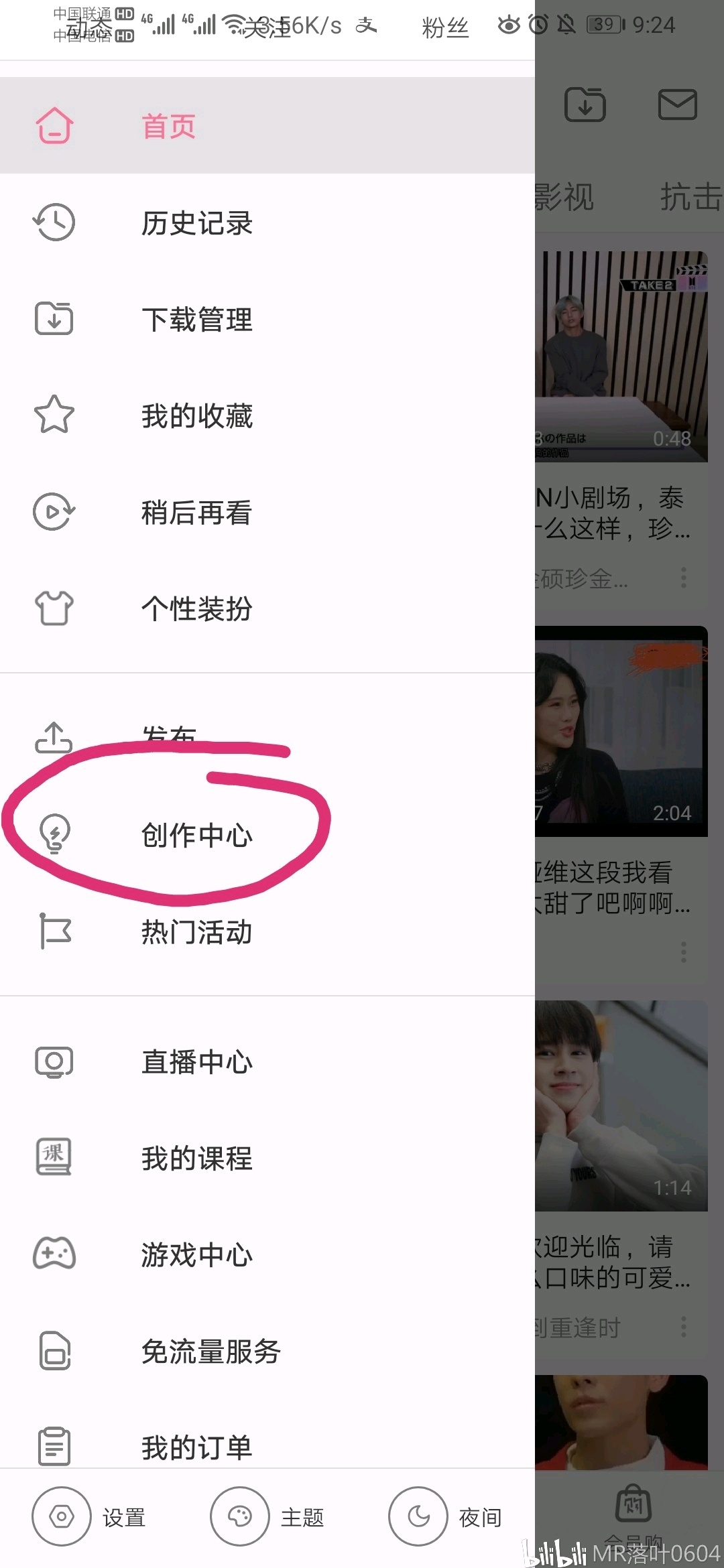Open 游戏中心 game center
Viewport: 724px width, 1568px height.
point(196,1254)
